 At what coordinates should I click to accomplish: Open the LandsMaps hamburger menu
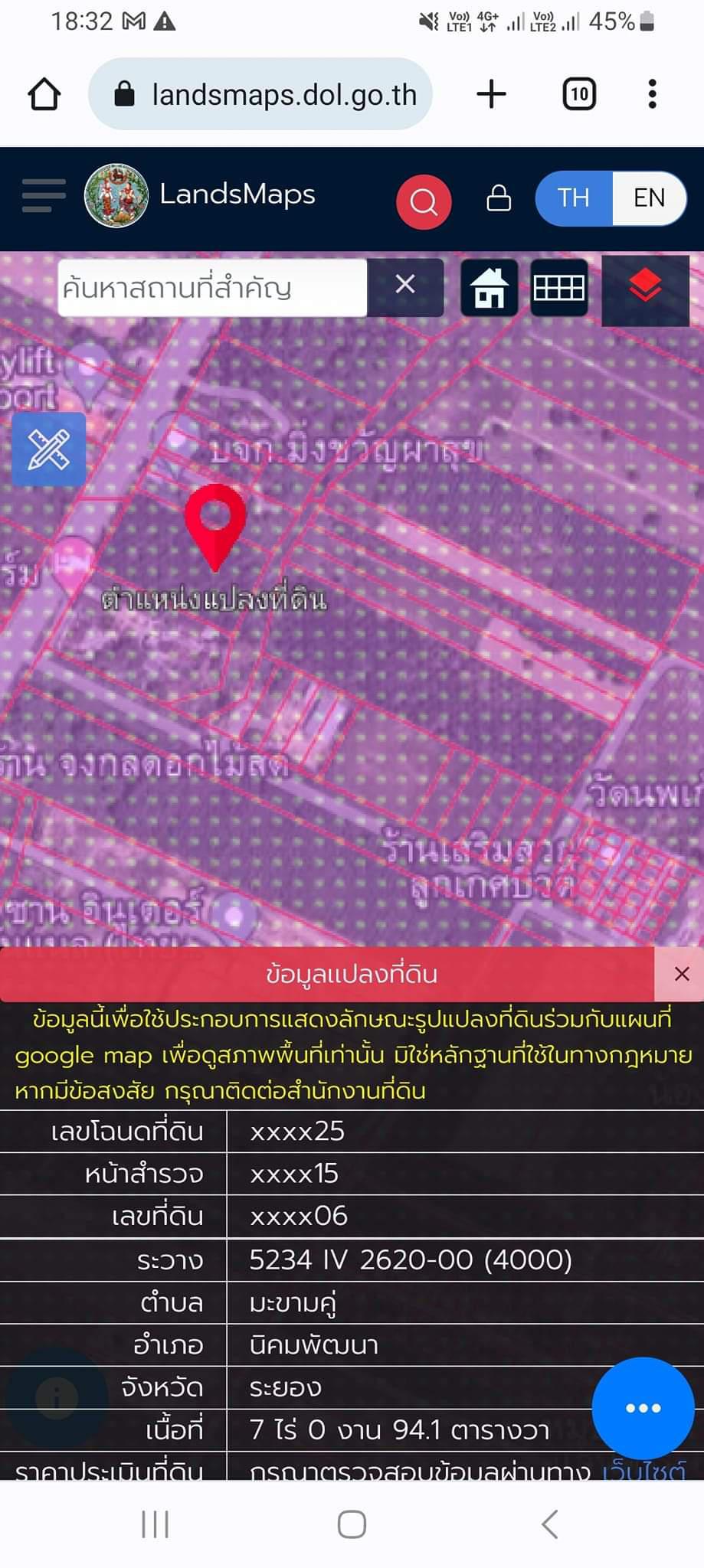[x=44, y=195]
